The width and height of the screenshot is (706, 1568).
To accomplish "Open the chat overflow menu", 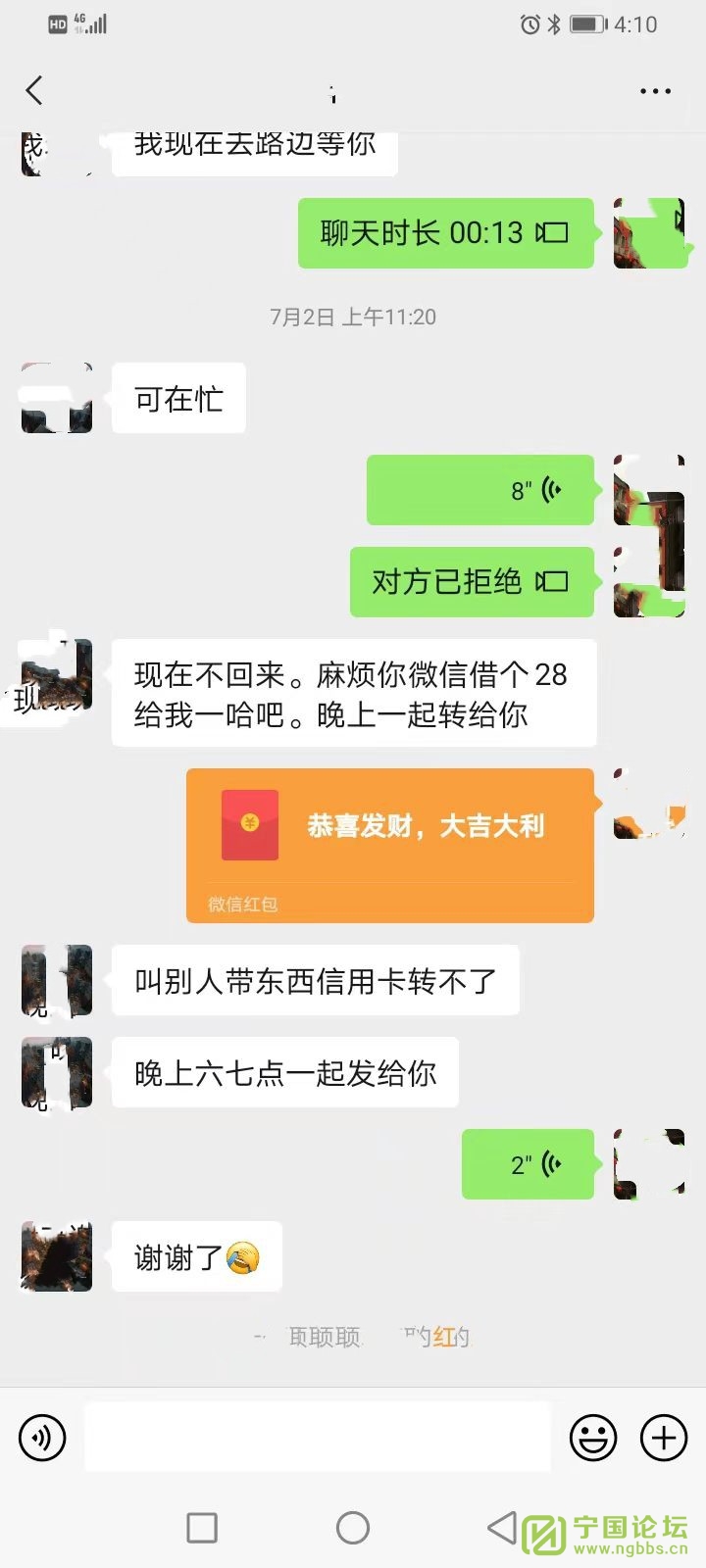I will (655, 91).
